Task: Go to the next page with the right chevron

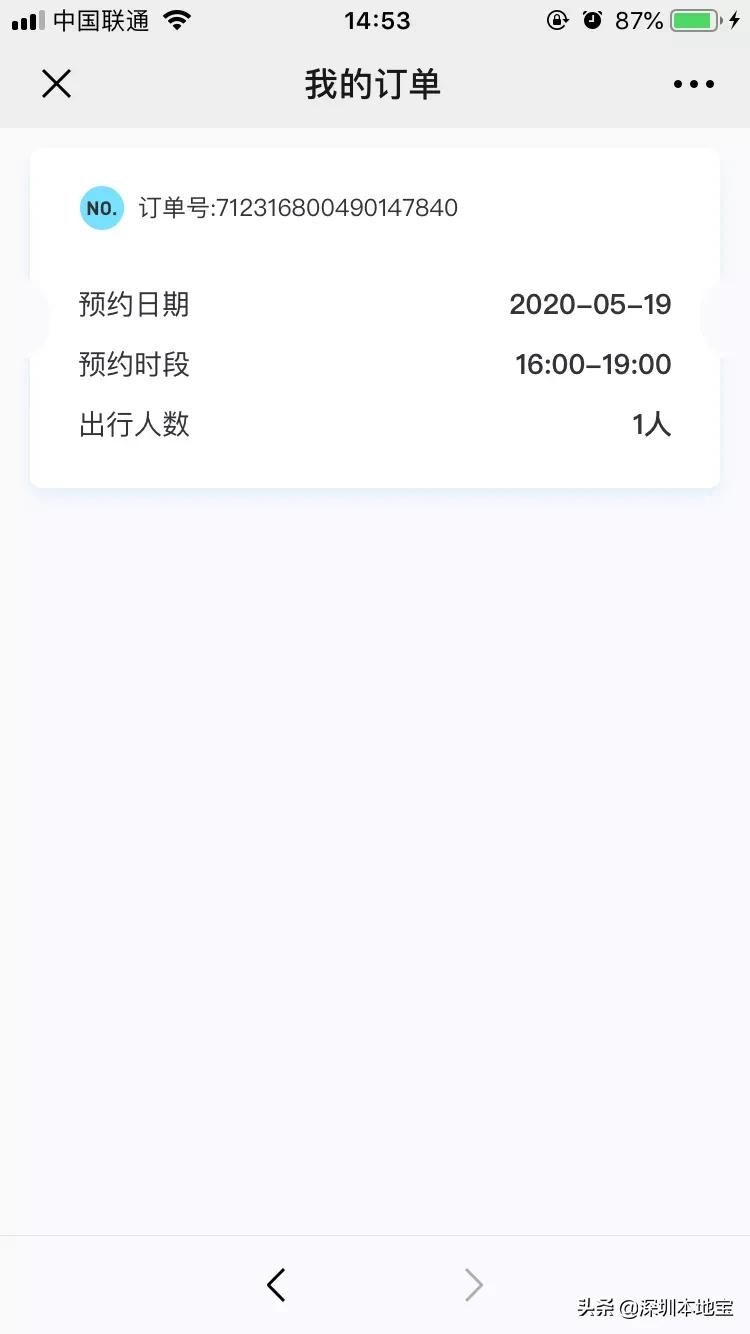Action: coord(474,1285)
